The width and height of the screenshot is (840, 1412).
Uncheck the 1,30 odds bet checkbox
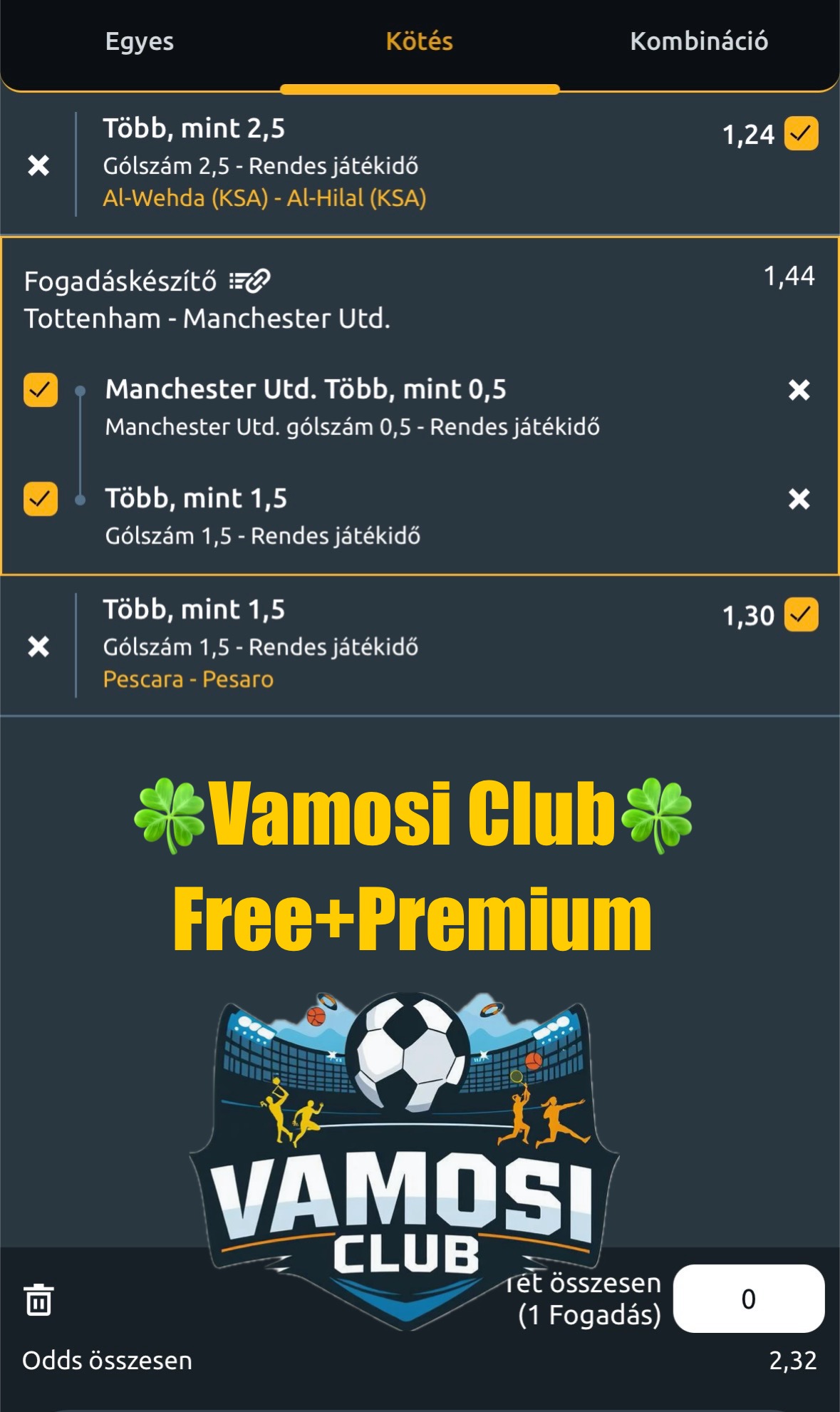coord(802,615)
